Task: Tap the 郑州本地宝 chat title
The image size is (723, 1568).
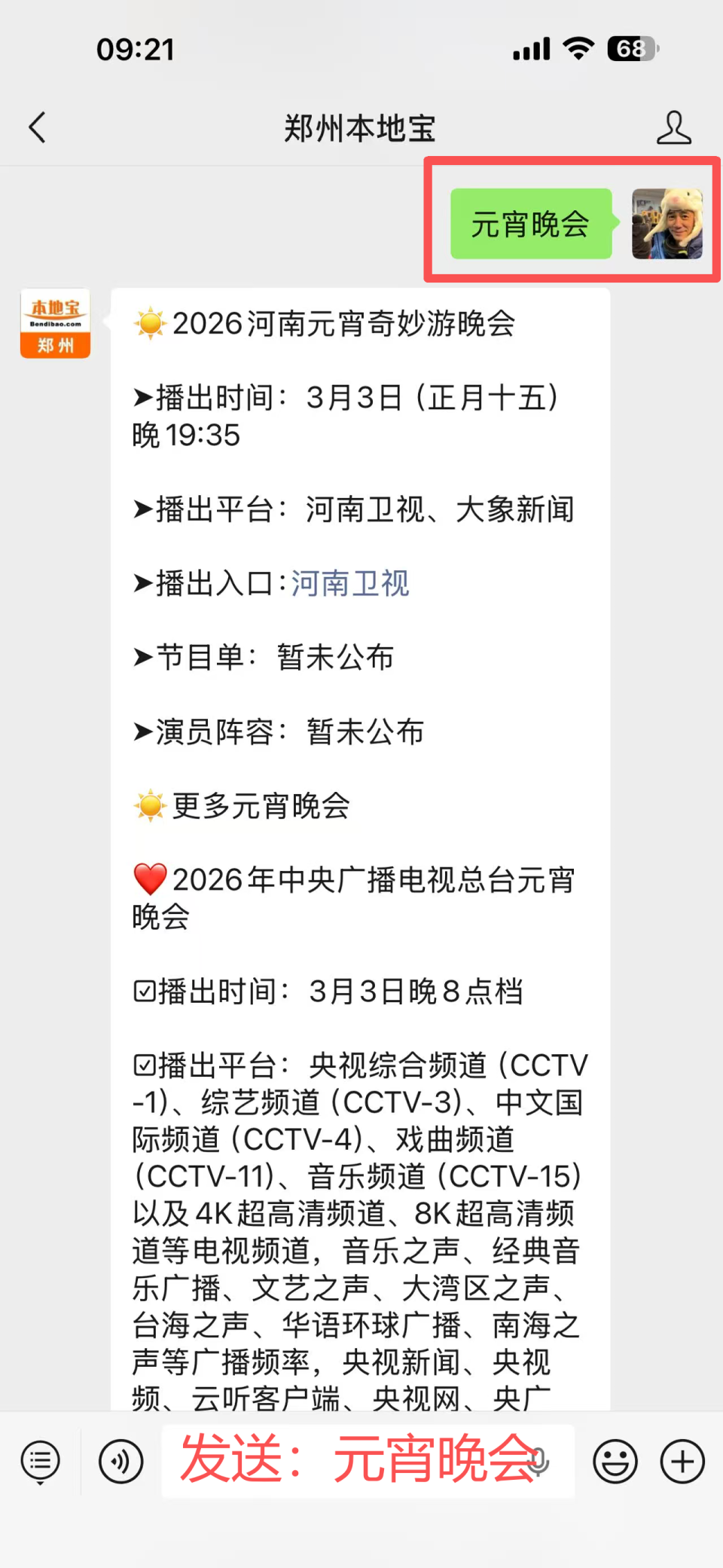Action: point(361,127)
